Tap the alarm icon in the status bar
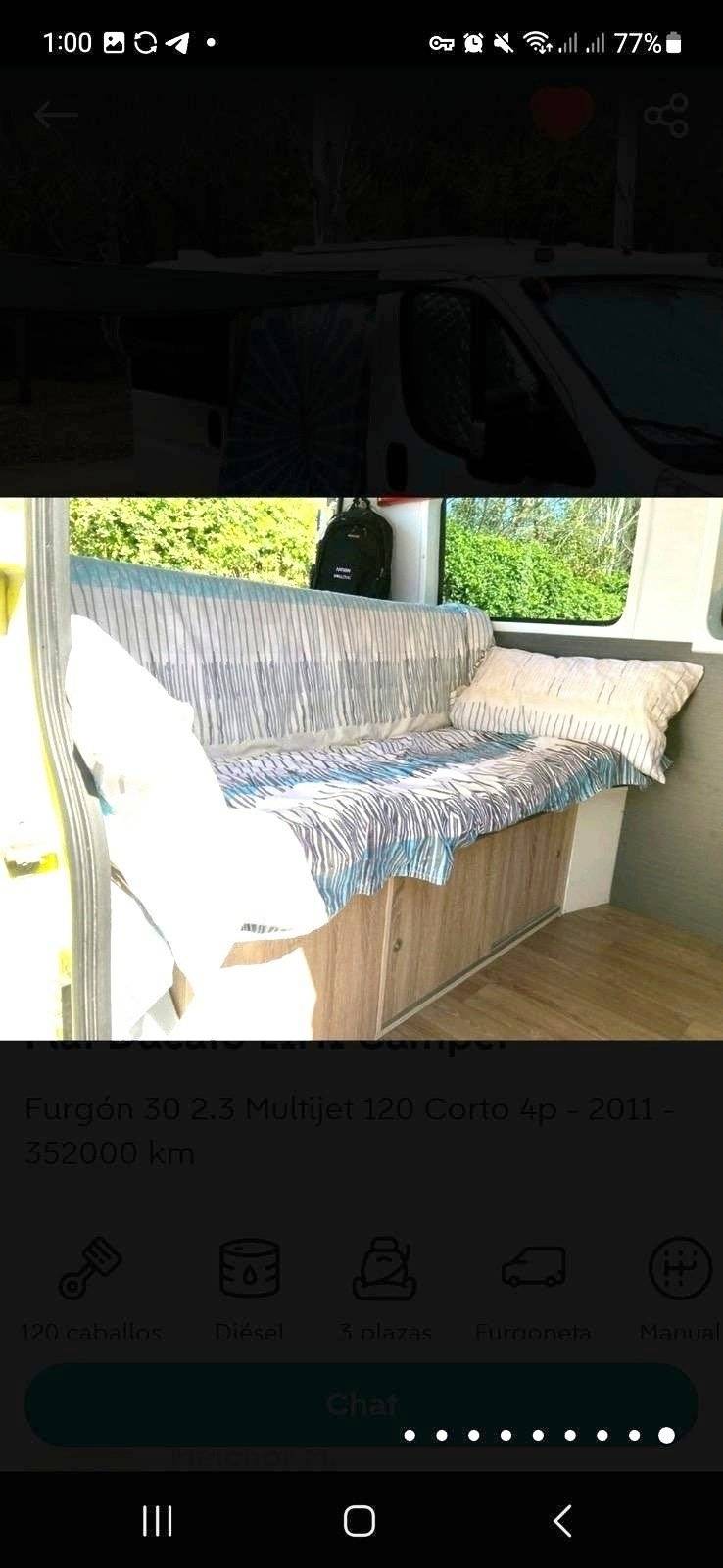This screenshot has width=723, height=1568. [475, 42]
